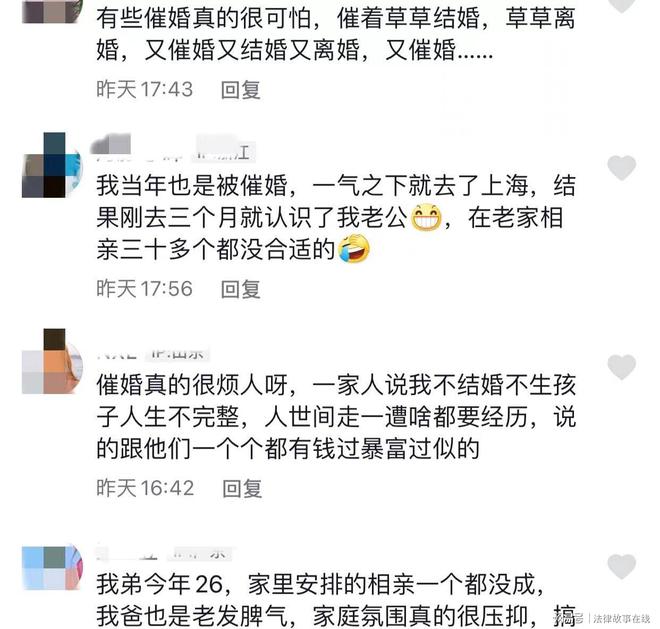Reply to the comment posted at 16:42
The image size is (660, 629).
point(241,488)
